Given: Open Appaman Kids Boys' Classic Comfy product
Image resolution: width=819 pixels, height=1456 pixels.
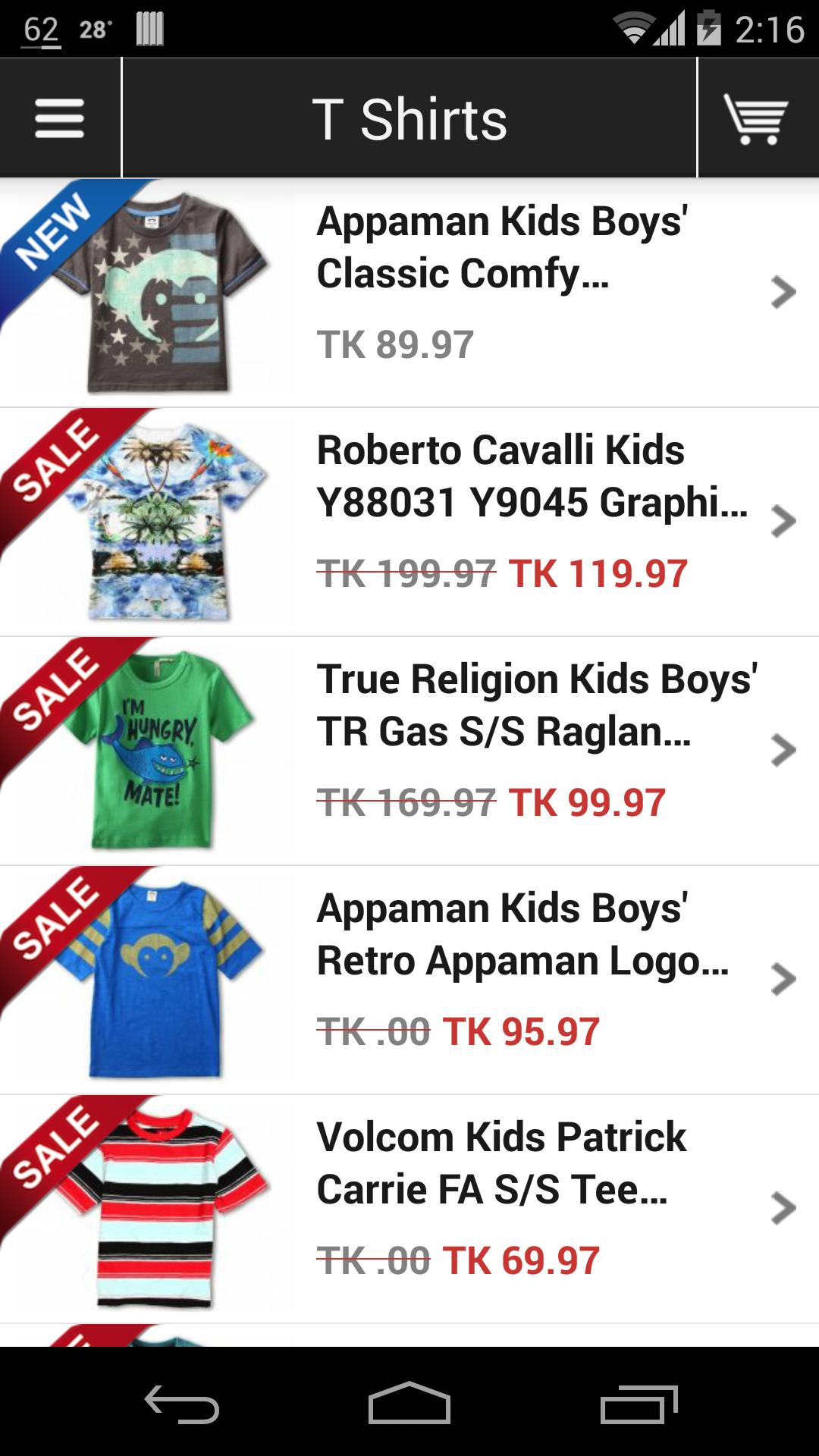Looking at the screenshot, I should tap(500, 292).
